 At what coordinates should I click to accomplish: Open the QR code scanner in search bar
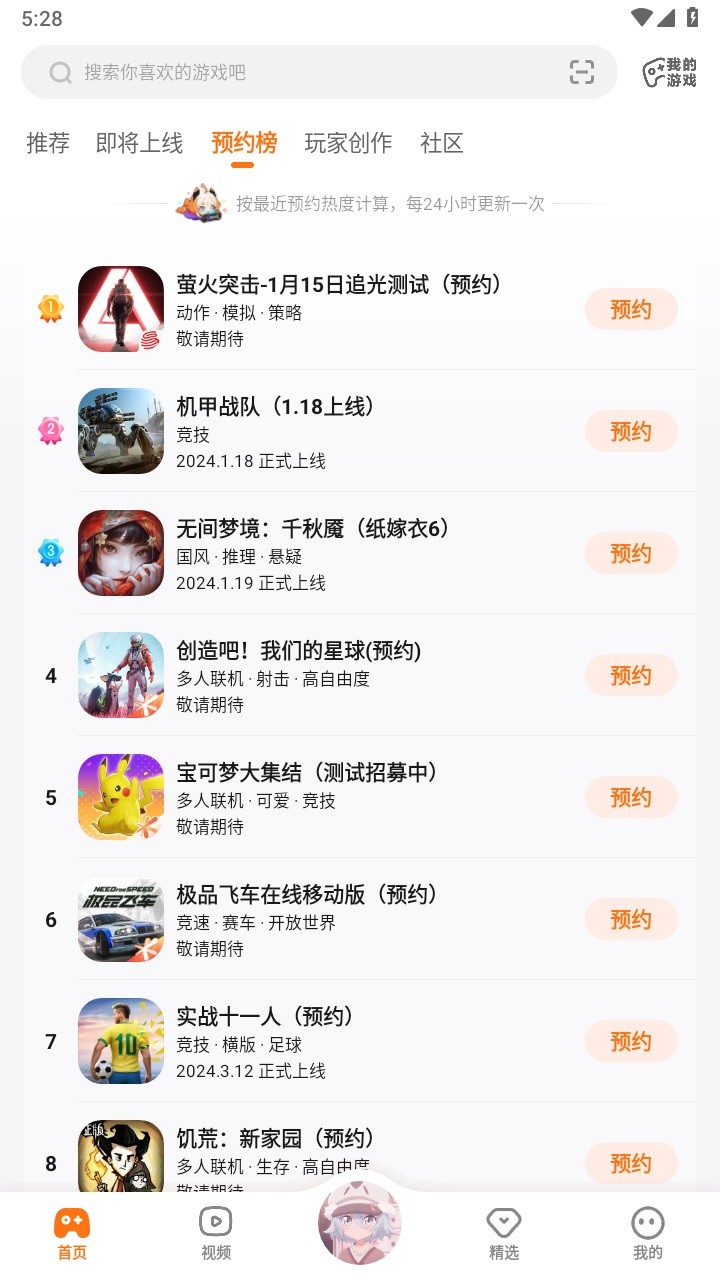click(x=583, y=72)
